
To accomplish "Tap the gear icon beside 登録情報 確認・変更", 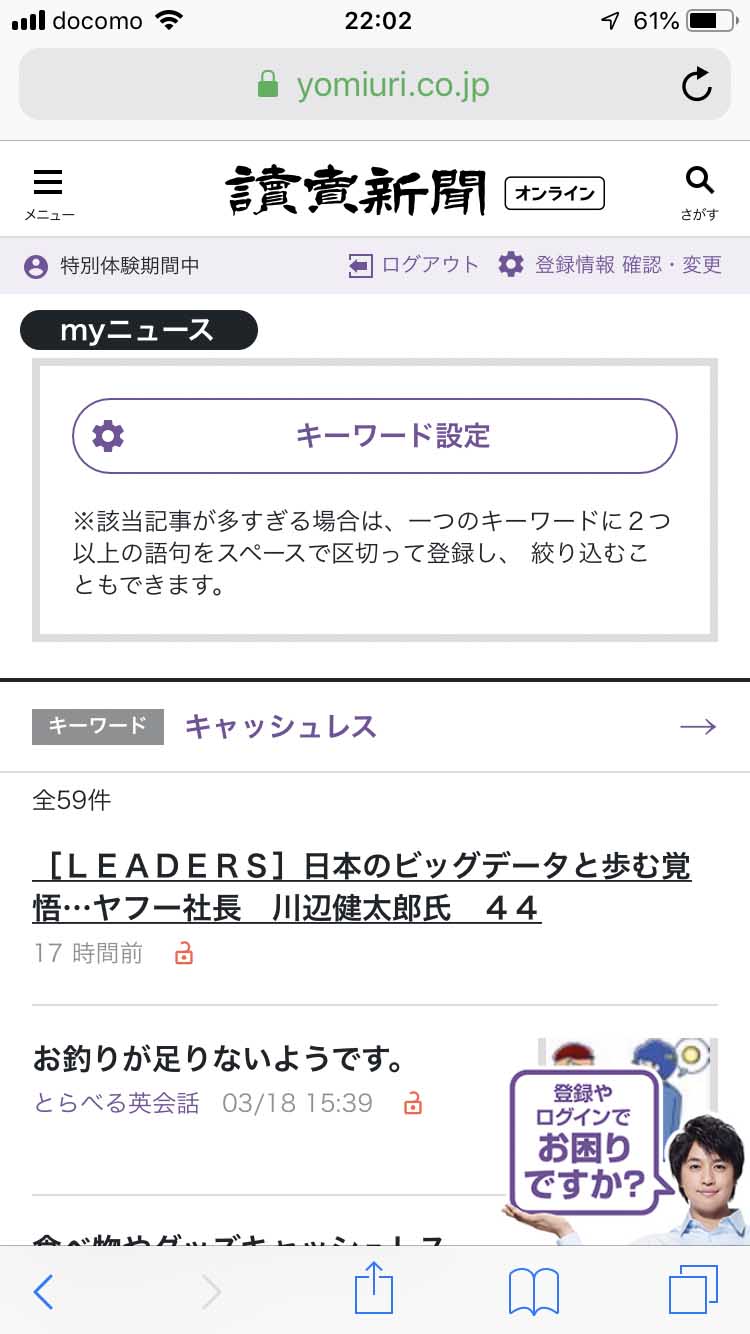I will [x=511, y=265].
